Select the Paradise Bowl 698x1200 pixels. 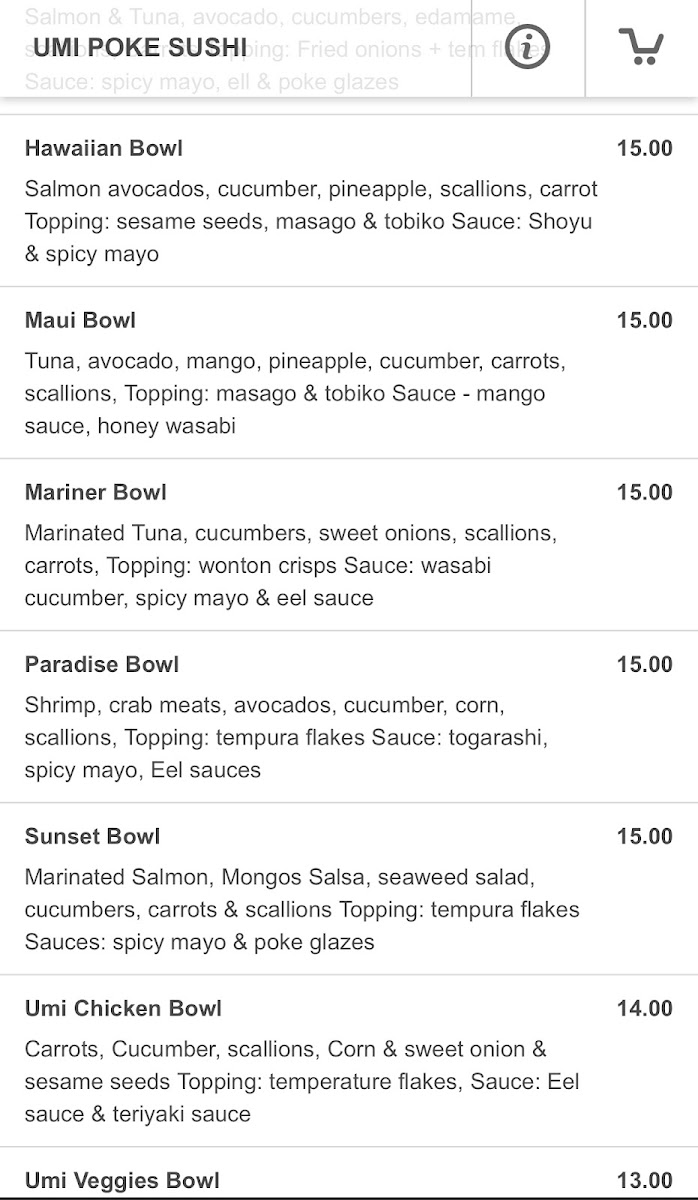tap(349, 717)
